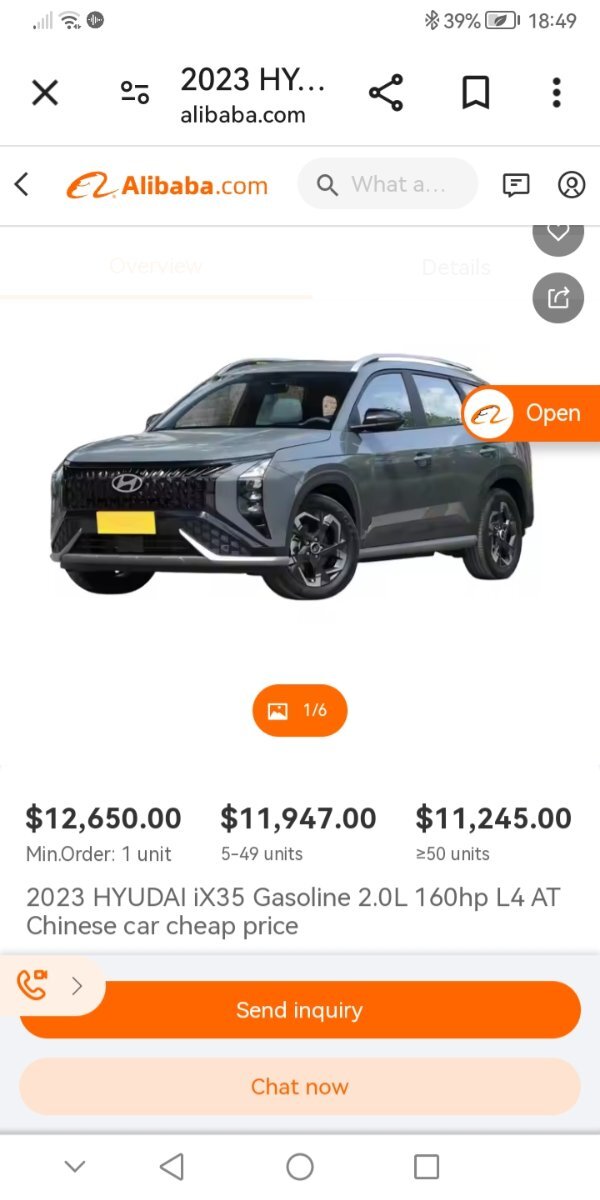Screen dimensions: 600x1200
Task: Tap the Alibaba search box
Action: click(x=388, y=184)
